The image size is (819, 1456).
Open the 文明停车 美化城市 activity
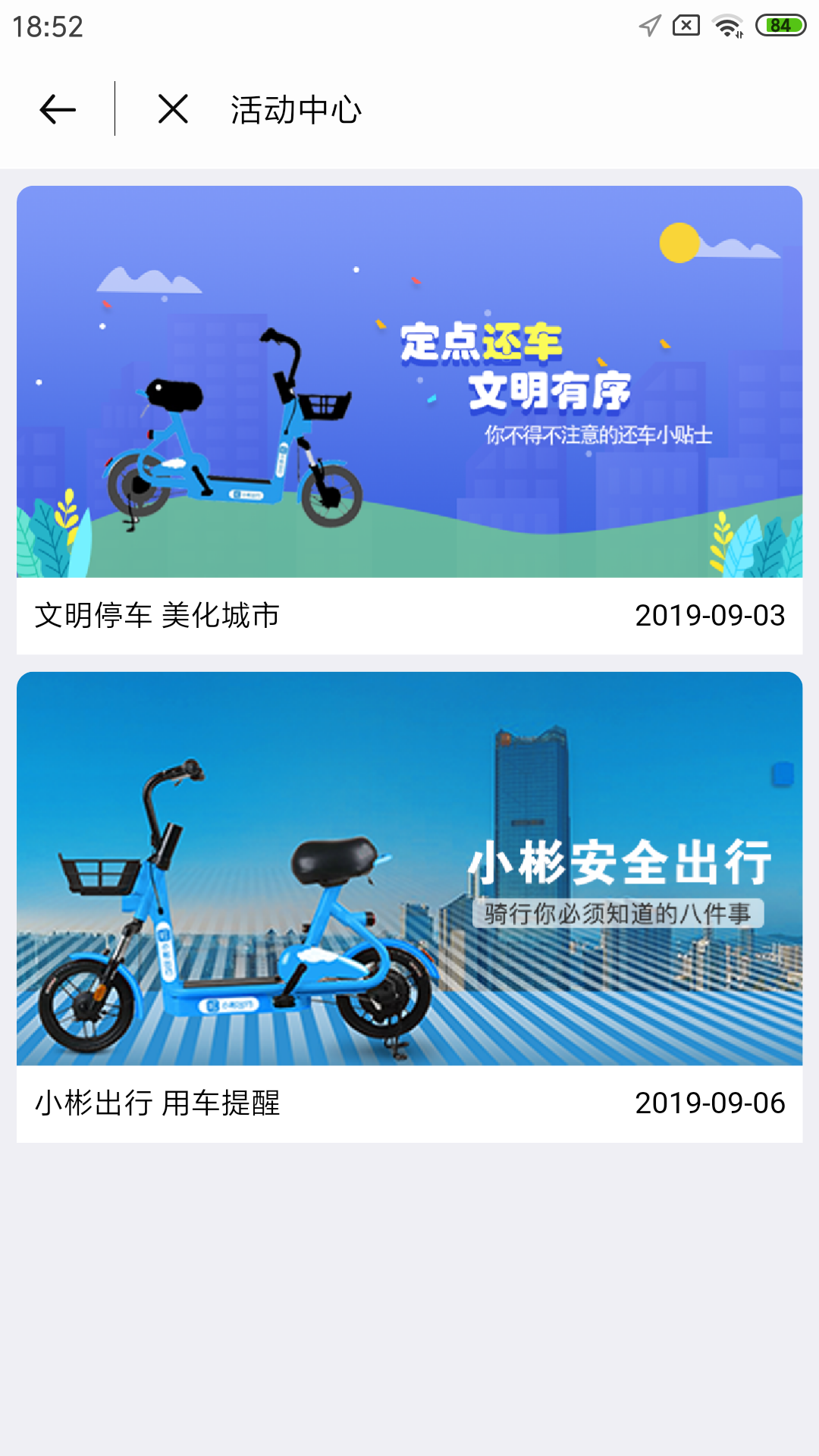click(x=157, y=616)
